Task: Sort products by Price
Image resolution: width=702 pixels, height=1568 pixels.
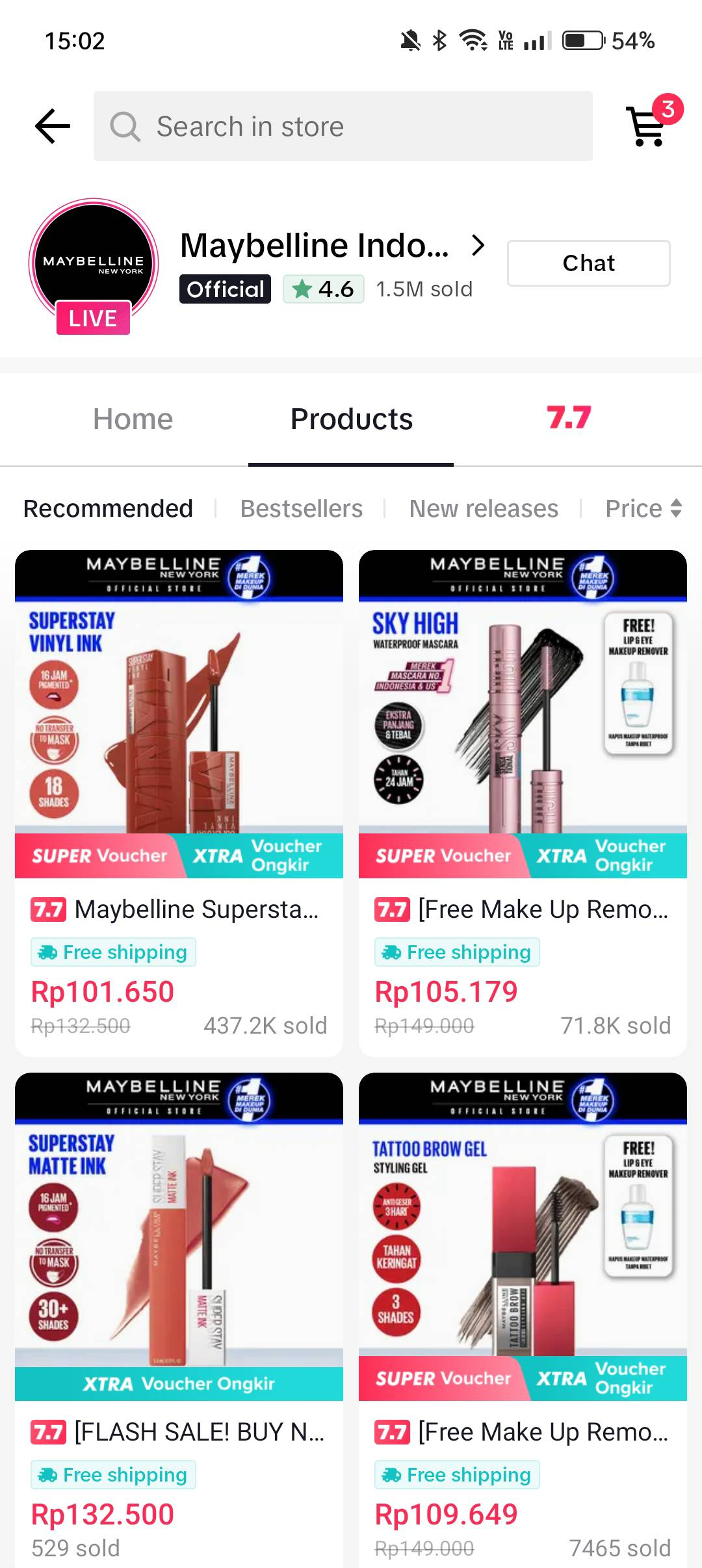Action: (x=642, y=508)
